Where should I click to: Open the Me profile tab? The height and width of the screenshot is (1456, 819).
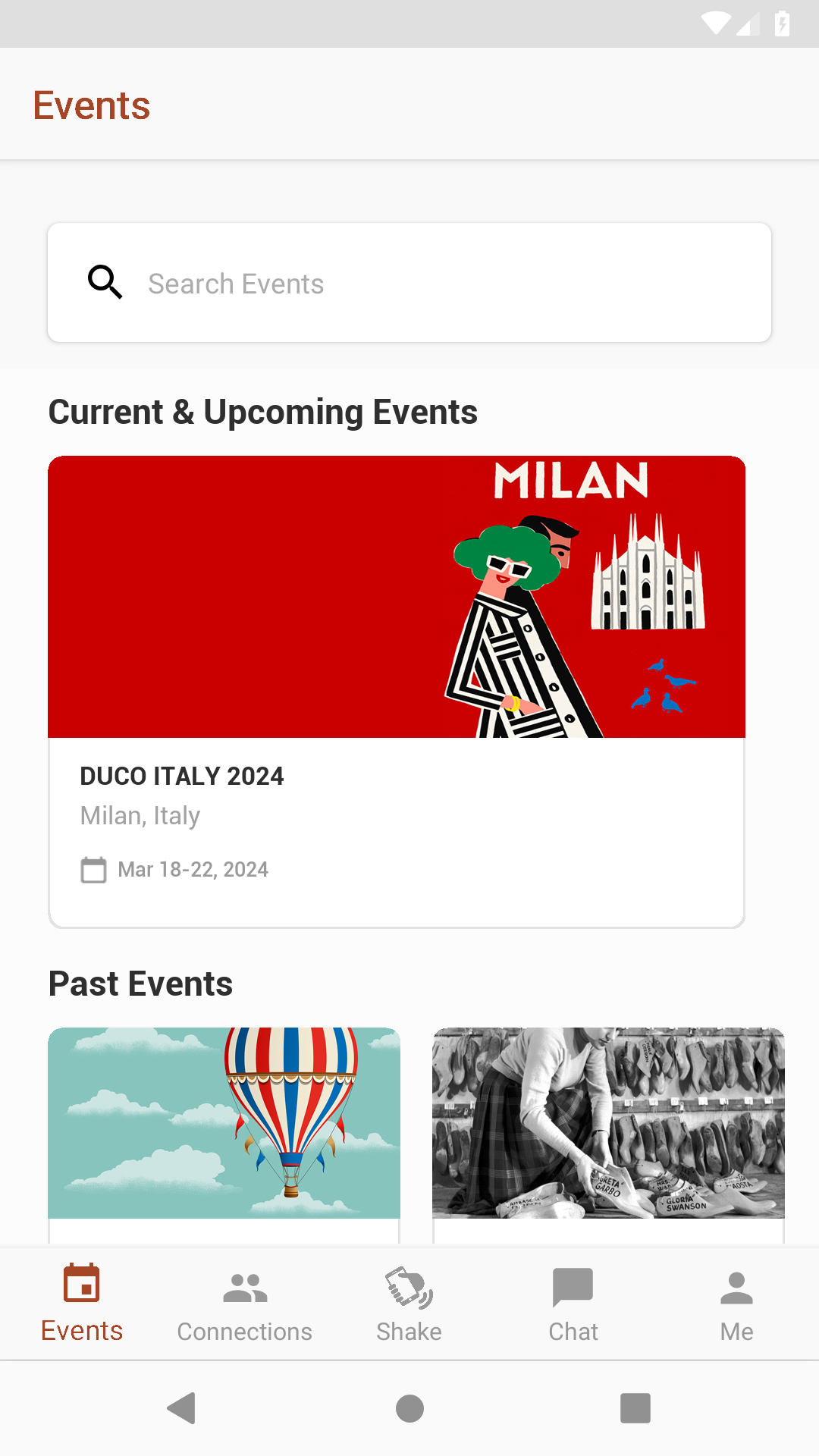(737, 1304)
